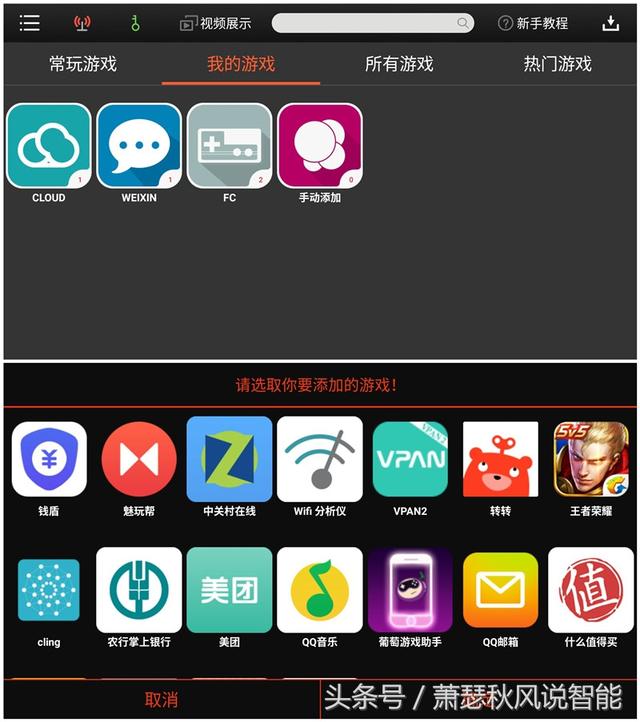
Task: Open the WEIXIN tile
Action: pyautogui.click(x=139, y=146)
